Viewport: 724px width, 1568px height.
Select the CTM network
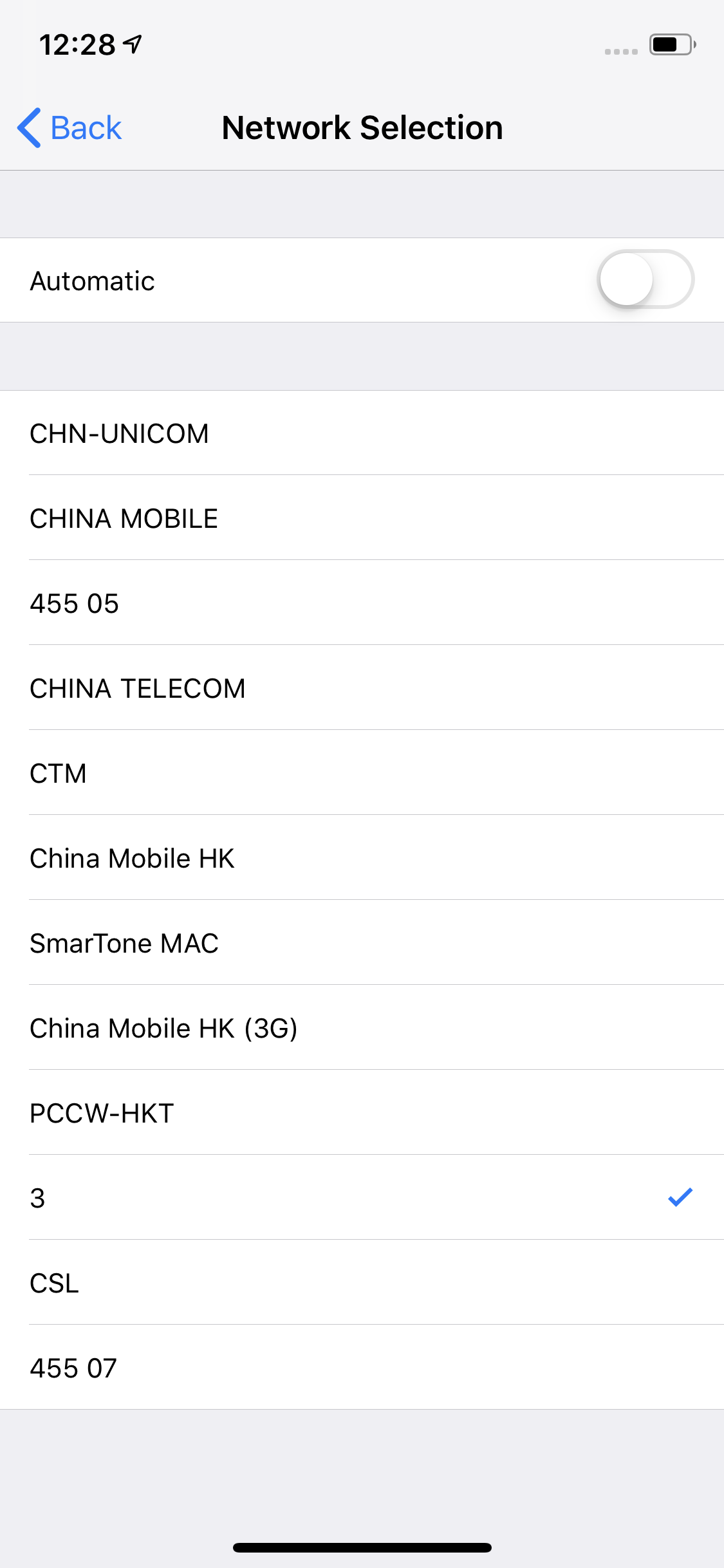[362, 773]
